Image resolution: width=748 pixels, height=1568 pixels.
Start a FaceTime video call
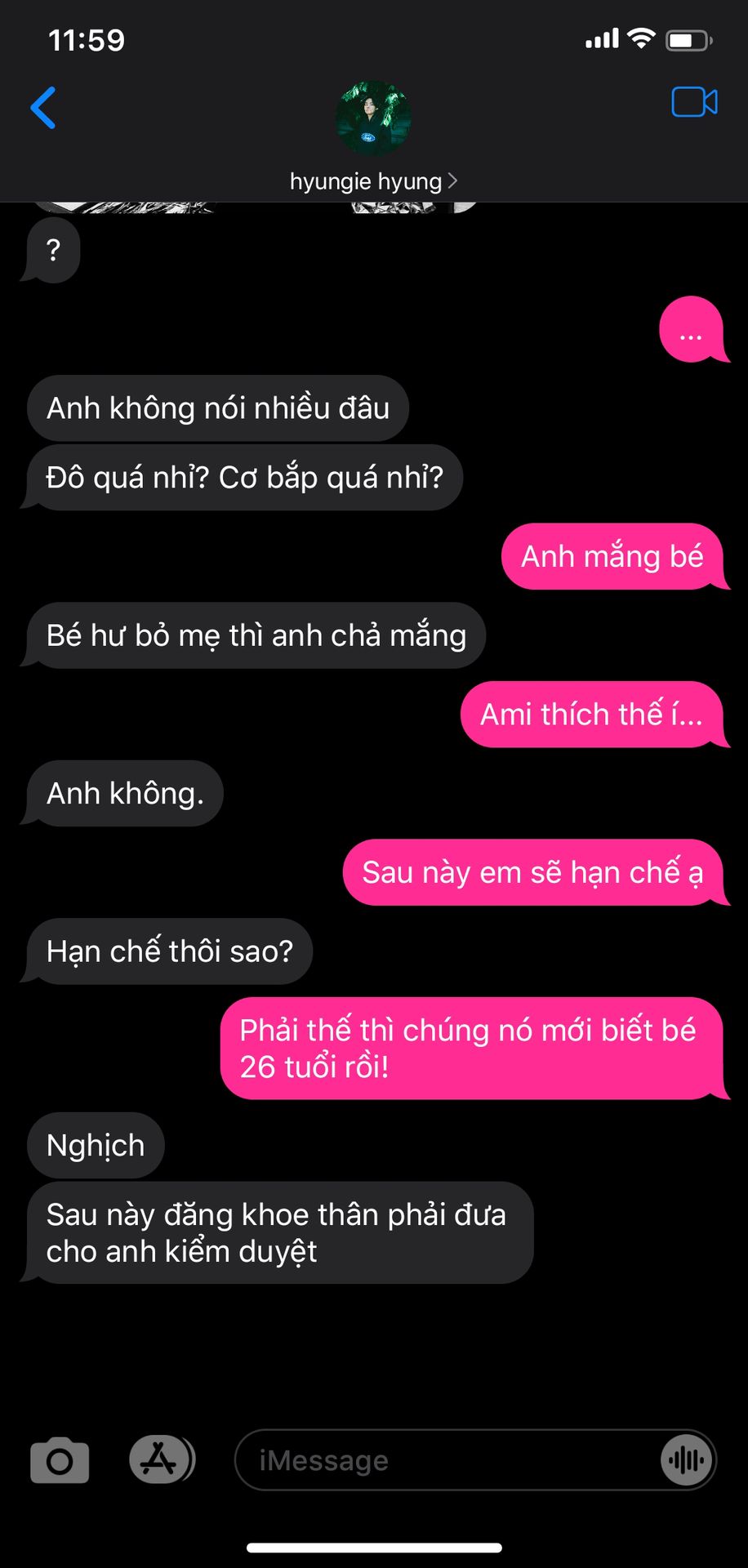(694, 103)
